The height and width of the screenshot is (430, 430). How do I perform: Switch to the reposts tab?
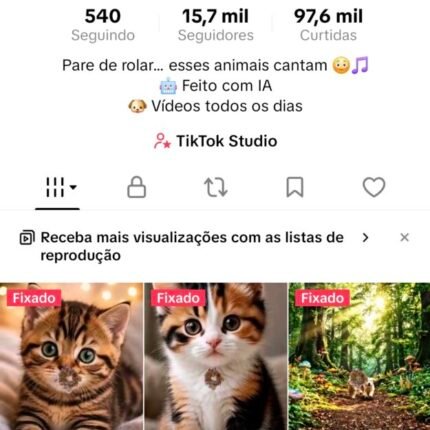216,187
